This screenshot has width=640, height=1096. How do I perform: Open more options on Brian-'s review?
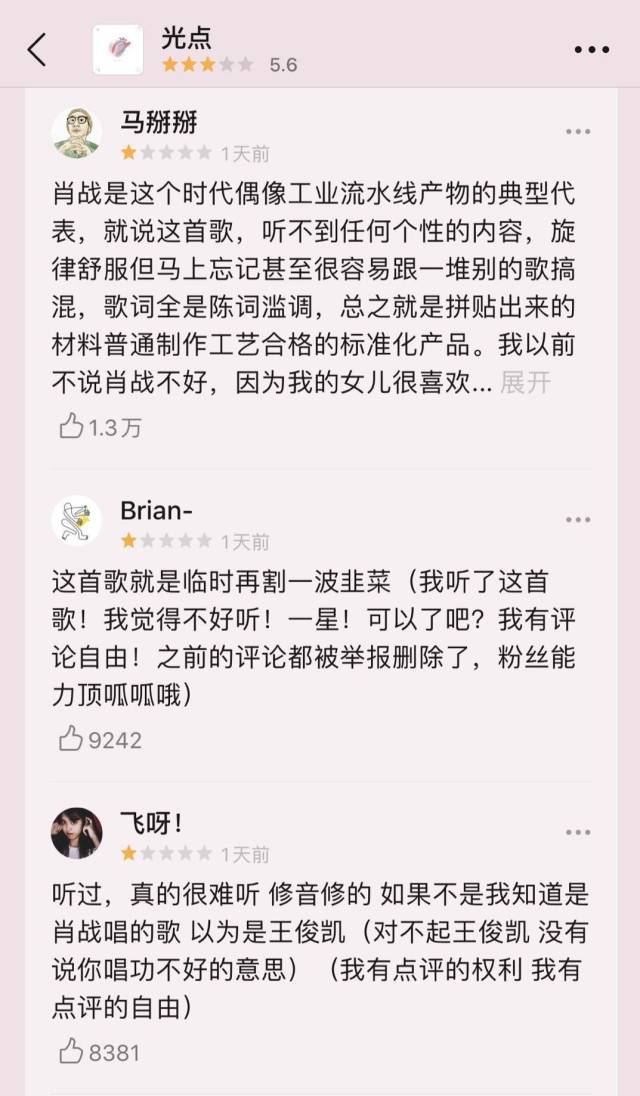coord(578,519)
